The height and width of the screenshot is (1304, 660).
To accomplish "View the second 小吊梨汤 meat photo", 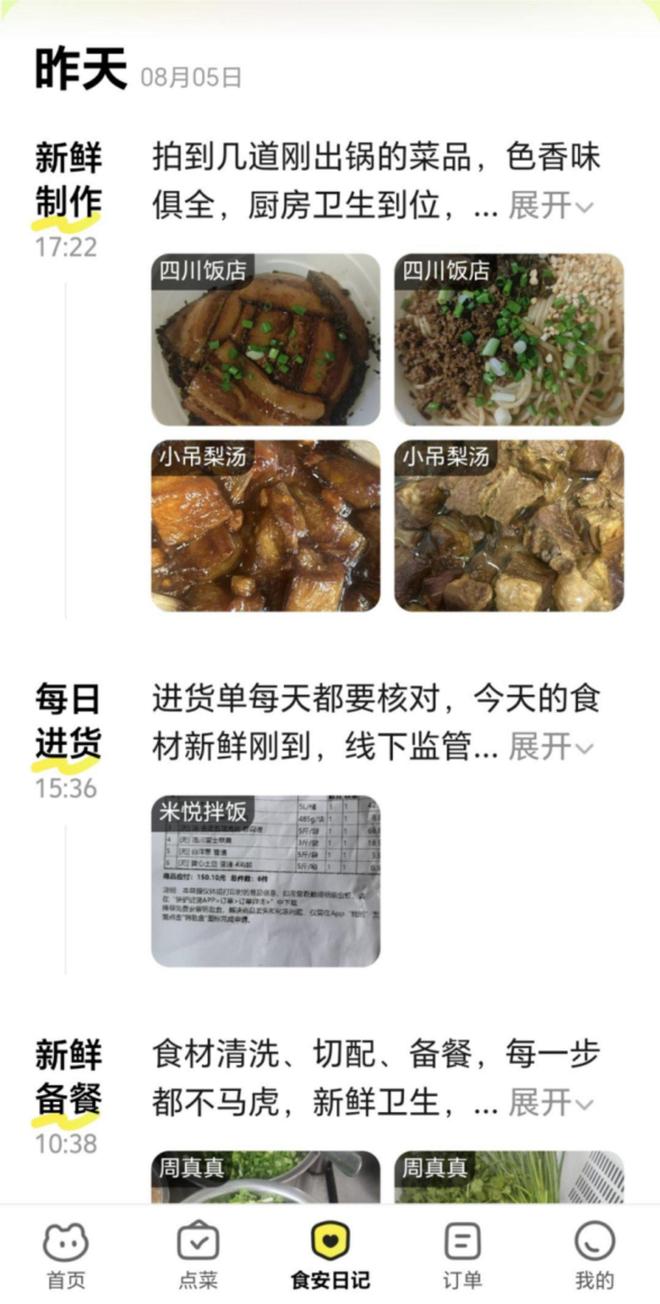I will 509,526.
